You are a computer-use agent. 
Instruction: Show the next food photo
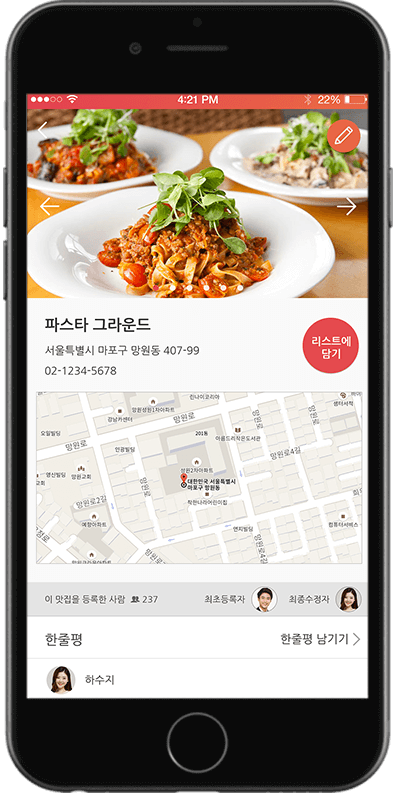click(x=346, y=206)
